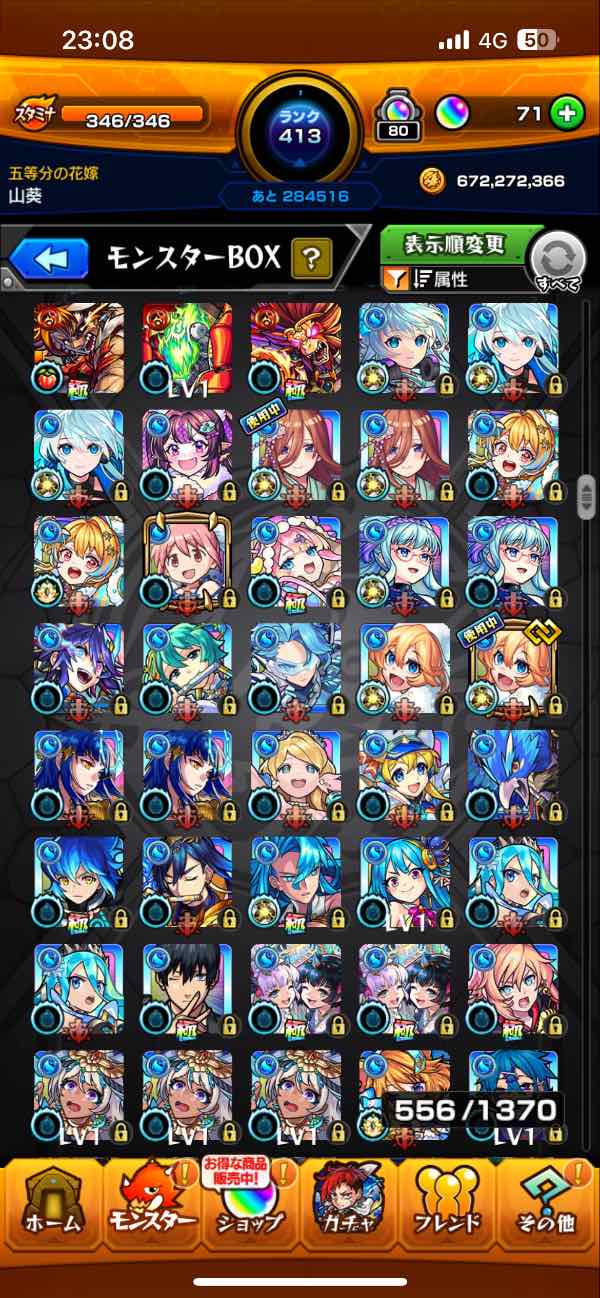This screenshot has width=600, height=1298.
Task: Open the yellow question mark help
Action: click(312, 260)
